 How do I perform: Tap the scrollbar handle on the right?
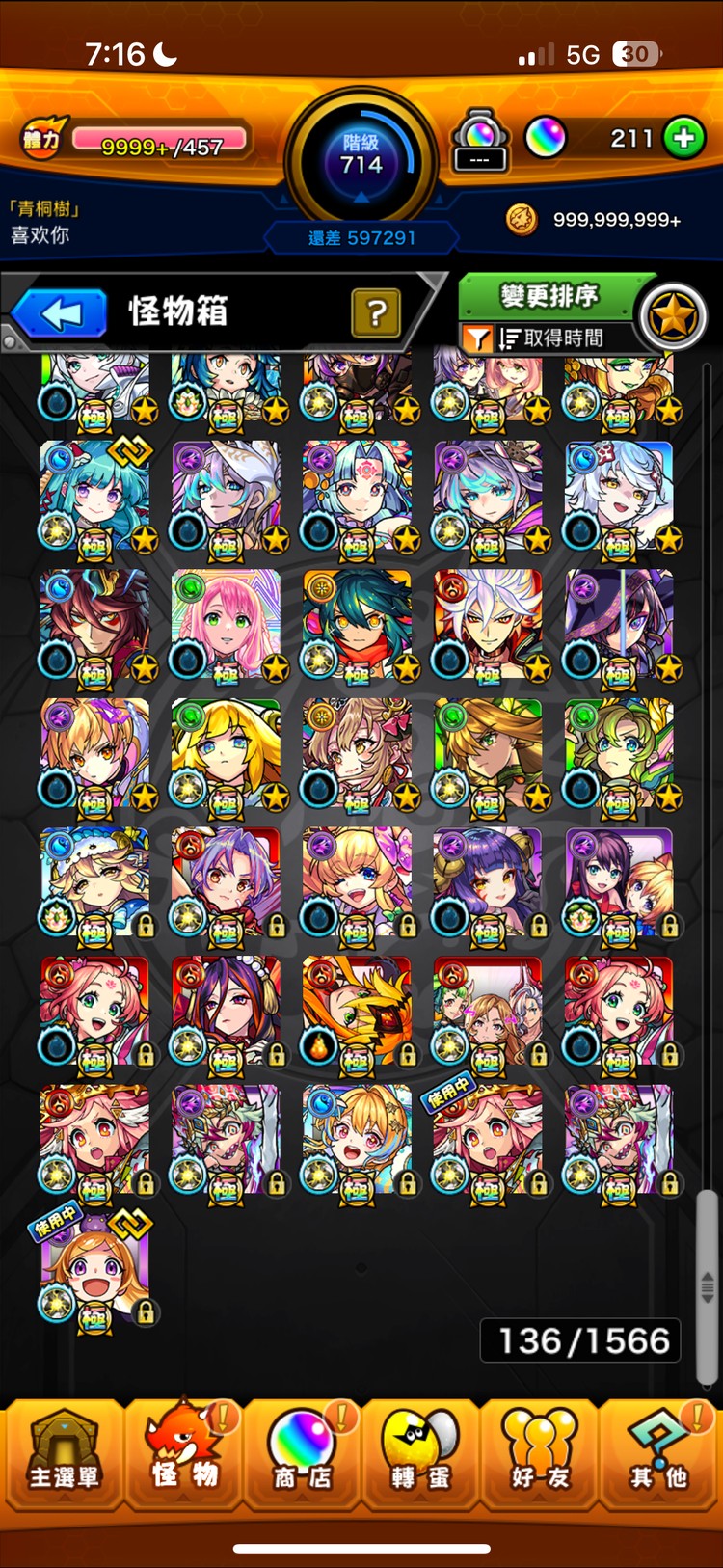707,1284
